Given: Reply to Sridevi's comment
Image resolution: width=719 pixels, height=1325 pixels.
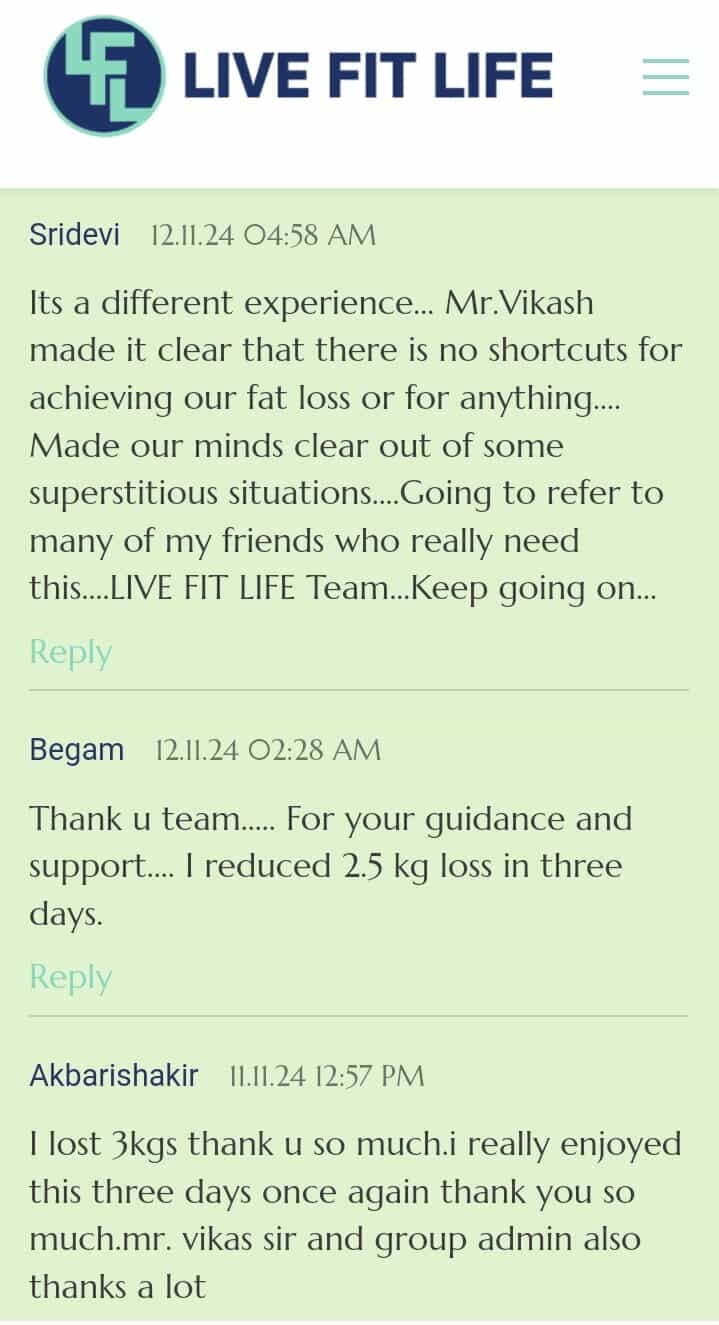Looking at the screenshot, I should tap(70, 652).
